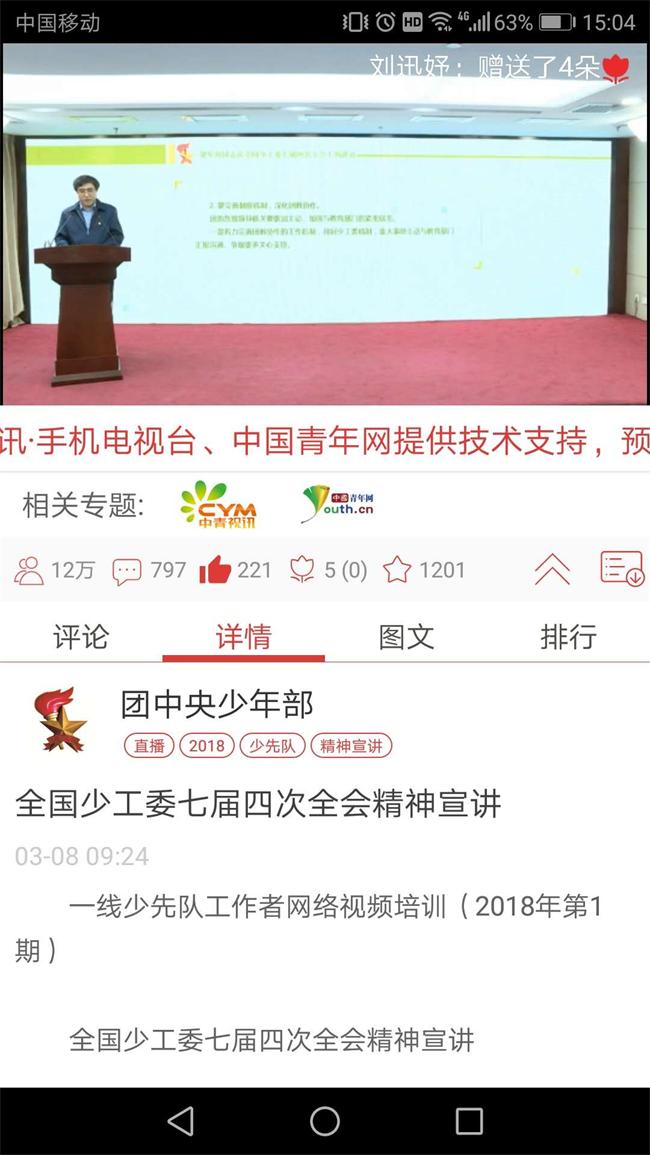Collapse the panel with the double chevron

[x=552, y=569]
